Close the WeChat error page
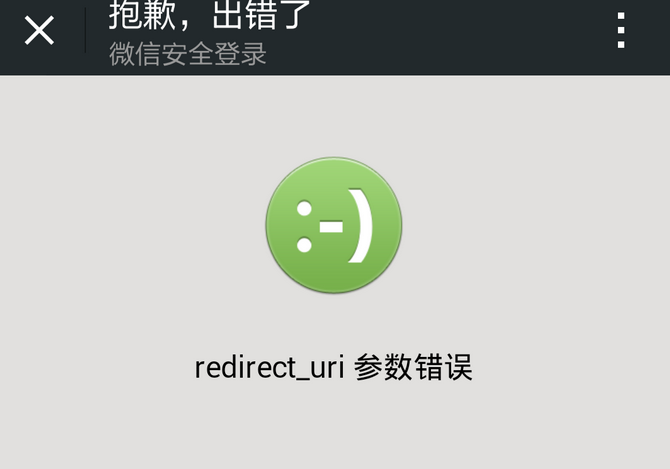Screen dimensions: 670x469 [39, 31]
